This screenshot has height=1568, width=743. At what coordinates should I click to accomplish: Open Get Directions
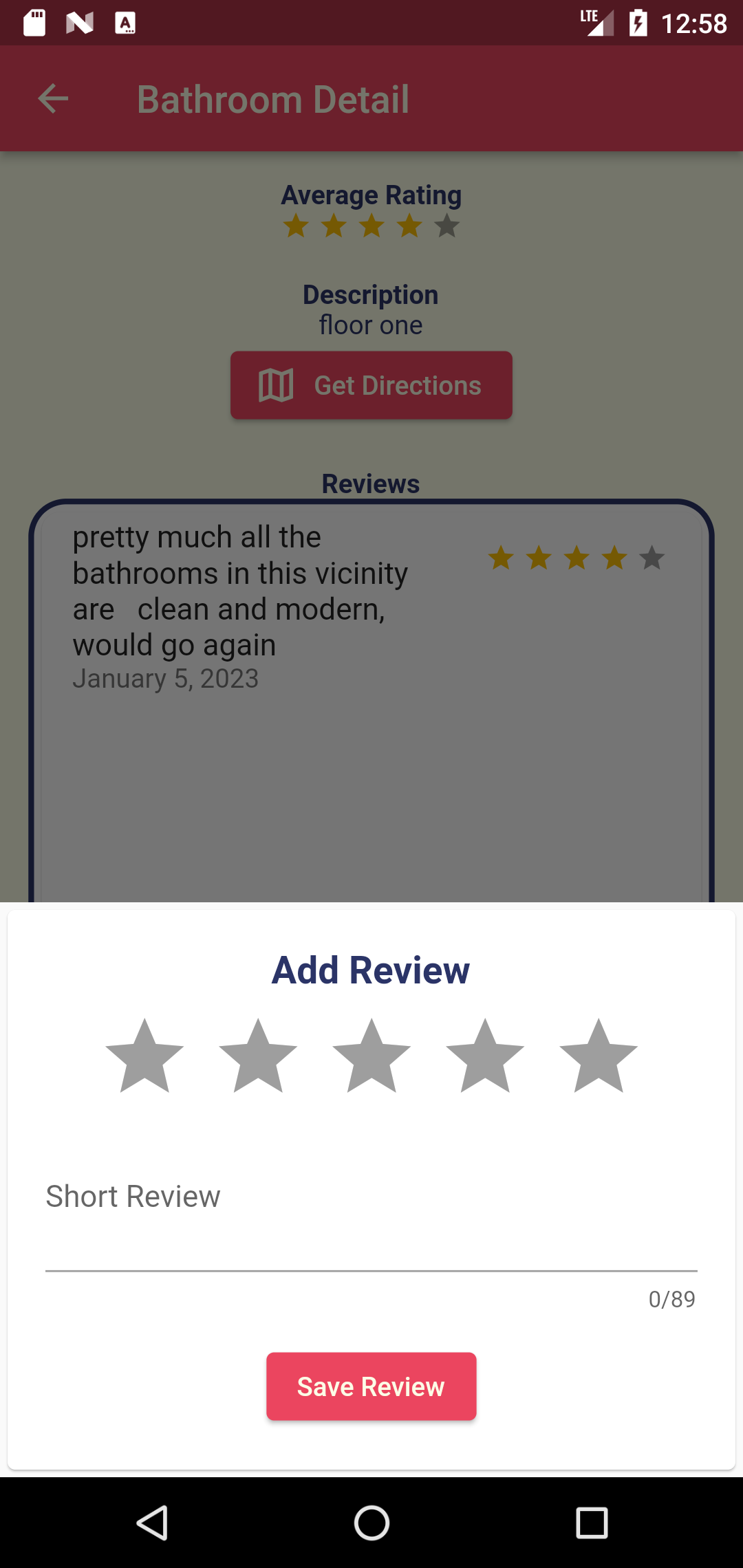click(371, 385)
